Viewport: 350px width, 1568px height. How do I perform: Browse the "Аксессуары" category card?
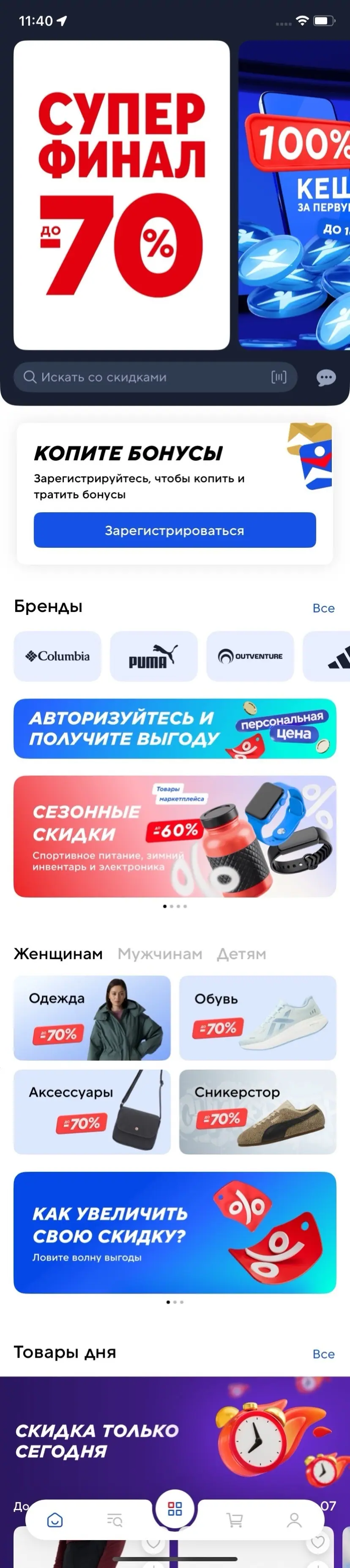pos(92,1111)
